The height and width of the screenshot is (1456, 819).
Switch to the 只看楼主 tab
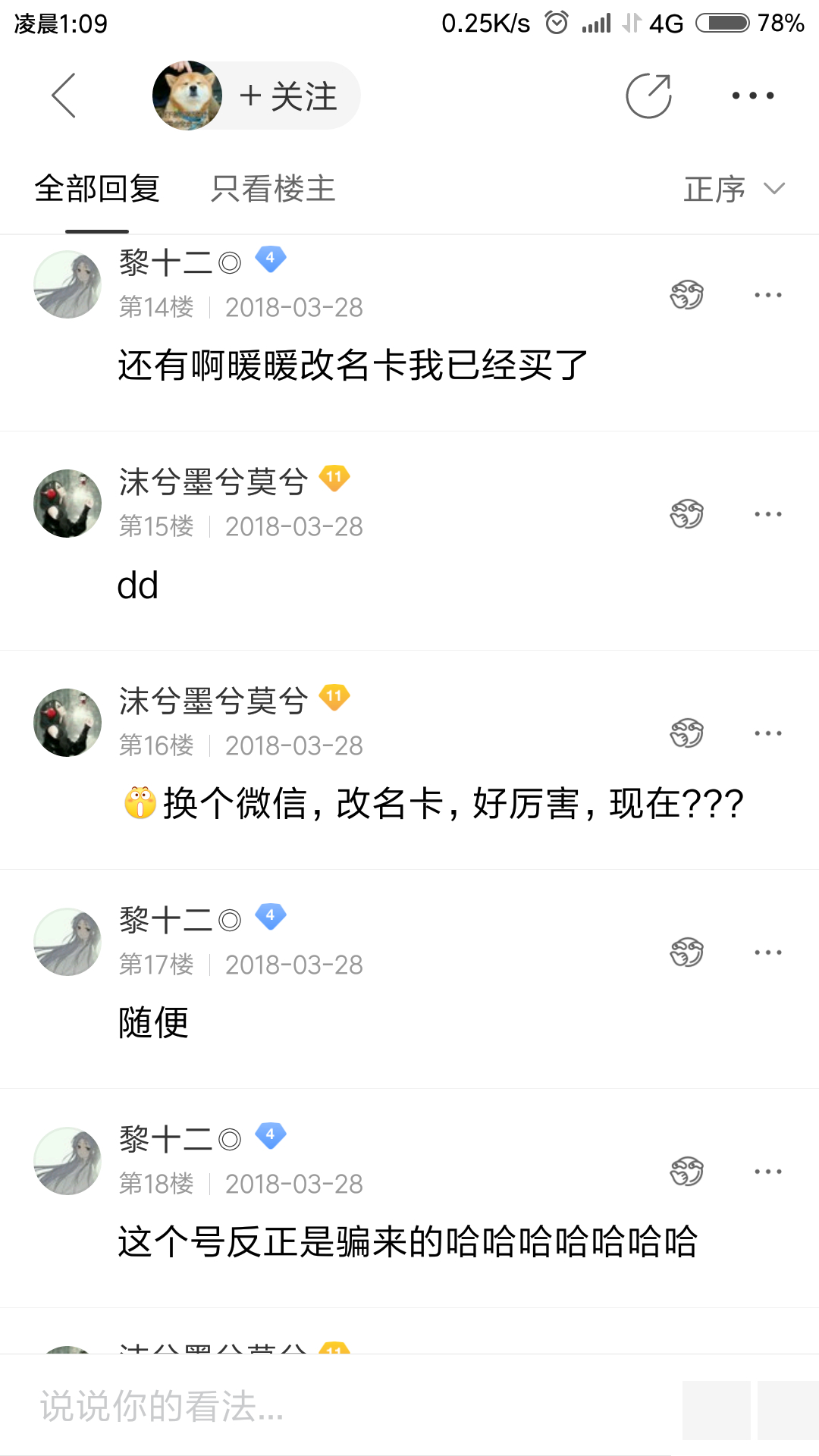(x=273, y=189)
